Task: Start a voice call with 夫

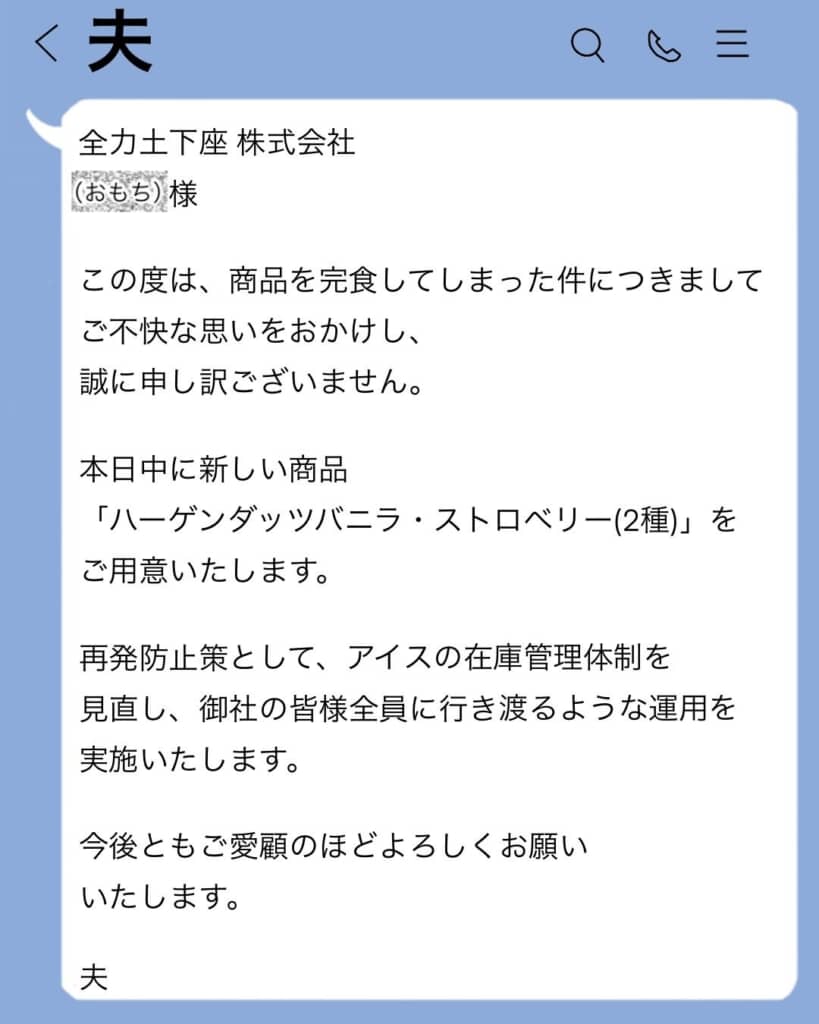Action: (x=663, y=45)
